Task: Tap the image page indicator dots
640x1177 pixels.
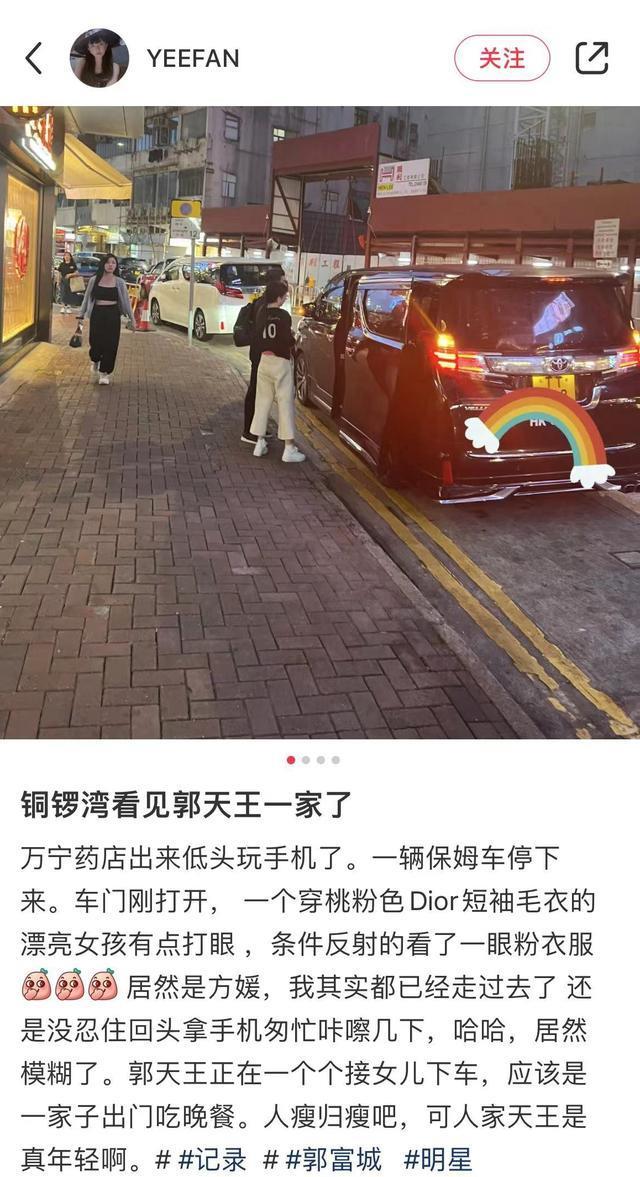Action: point(313,760)
